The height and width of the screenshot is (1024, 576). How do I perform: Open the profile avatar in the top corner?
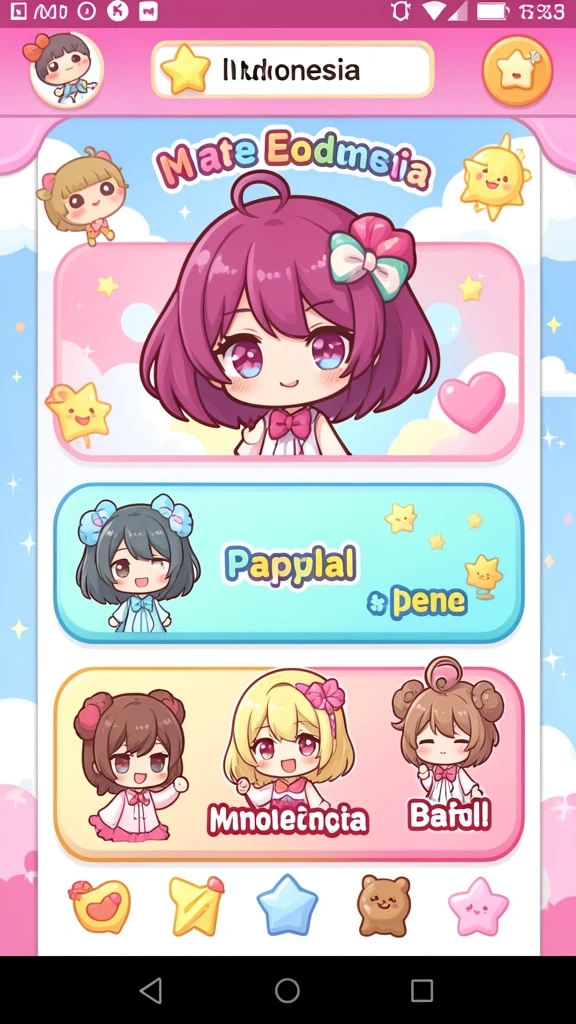(x=65, y=69)
